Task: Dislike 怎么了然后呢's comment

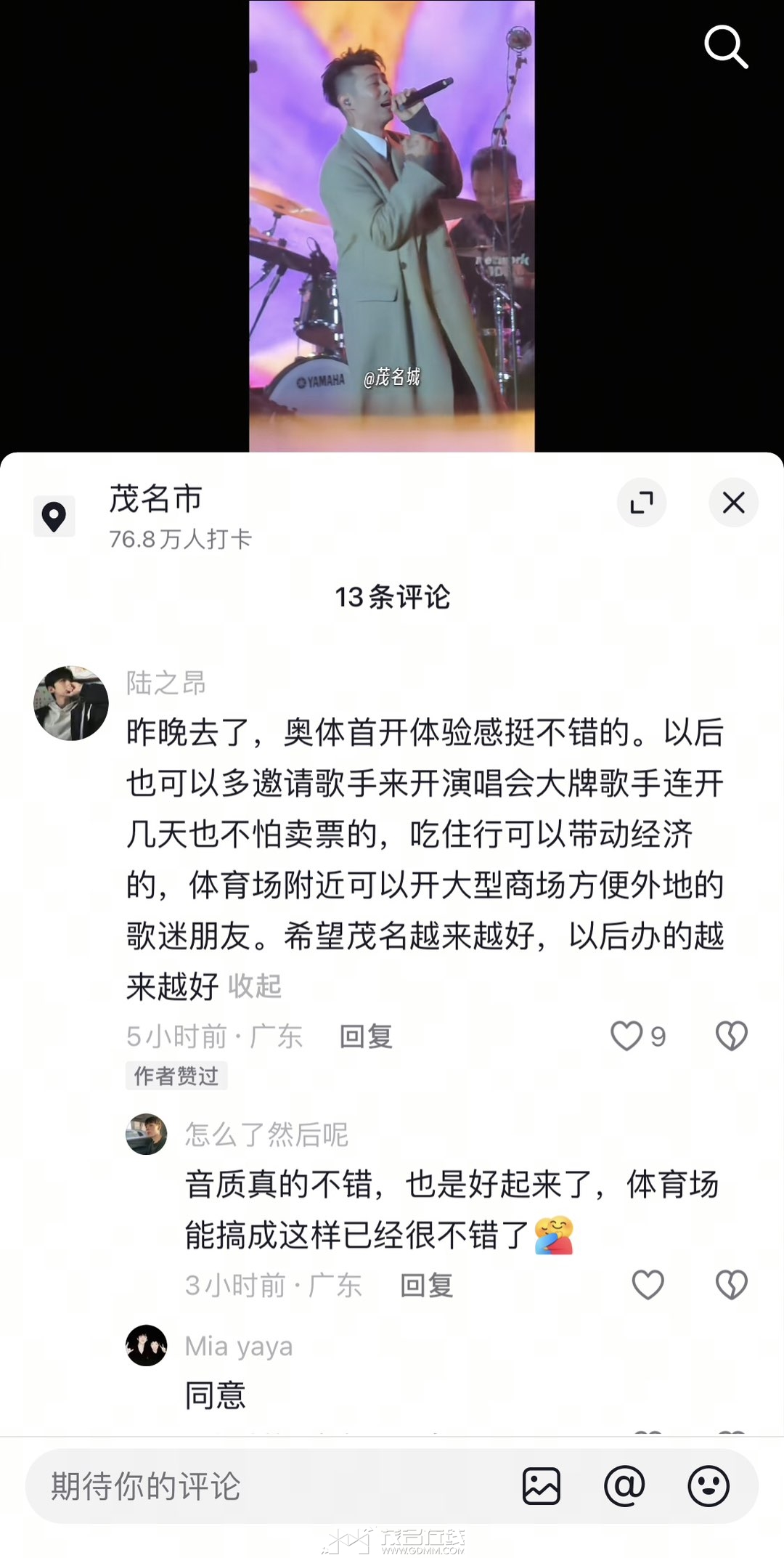Action: pyautogui.click(x=731, y=1285)
